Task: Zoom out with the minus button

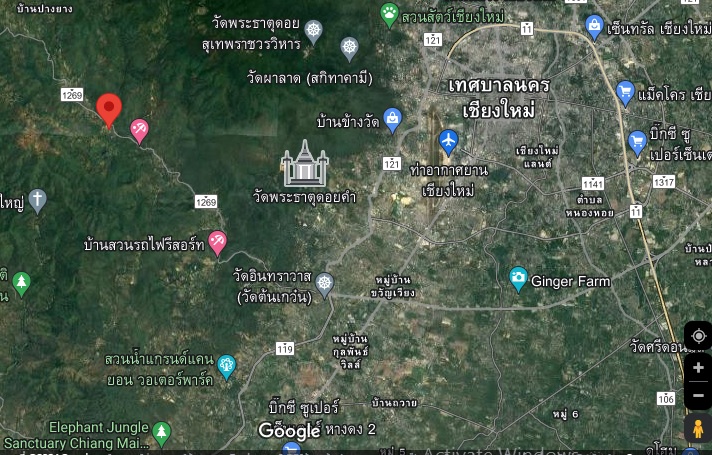Action: [698, 396]
